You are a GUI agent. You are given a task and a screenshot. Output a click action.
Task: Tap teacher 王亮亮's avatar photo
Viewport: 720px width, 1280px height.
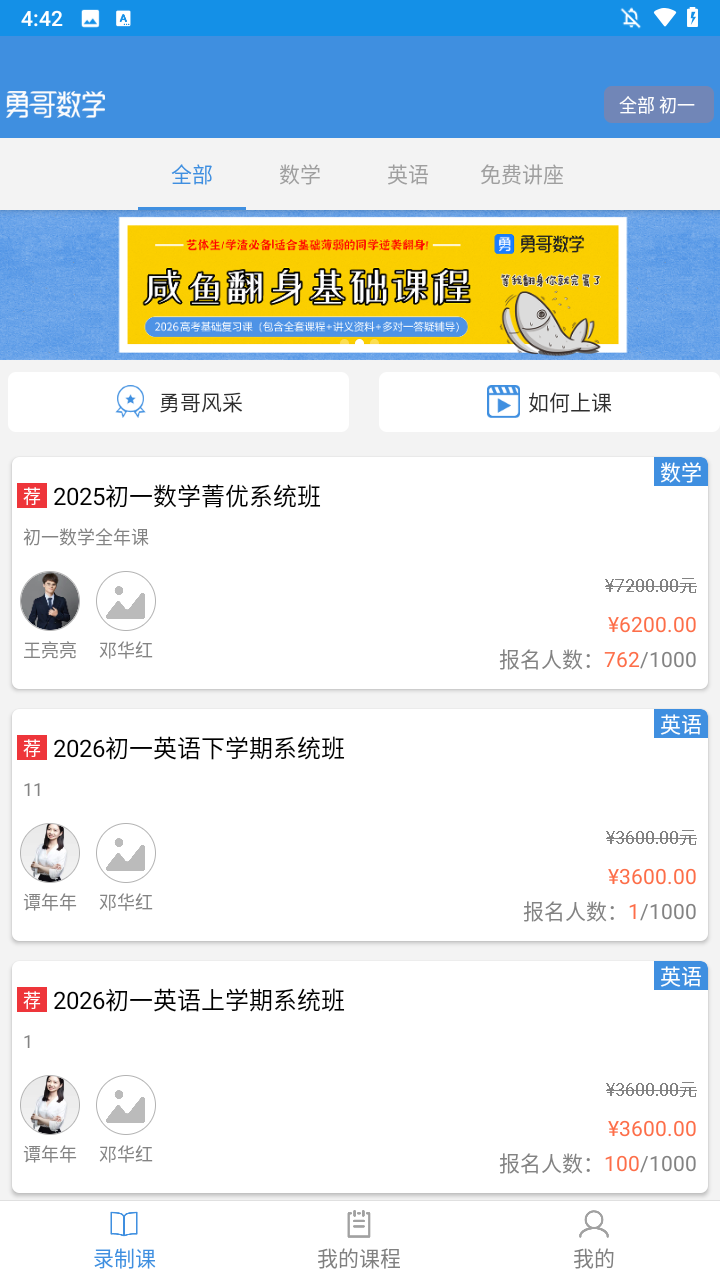click(x=50, y=600)
